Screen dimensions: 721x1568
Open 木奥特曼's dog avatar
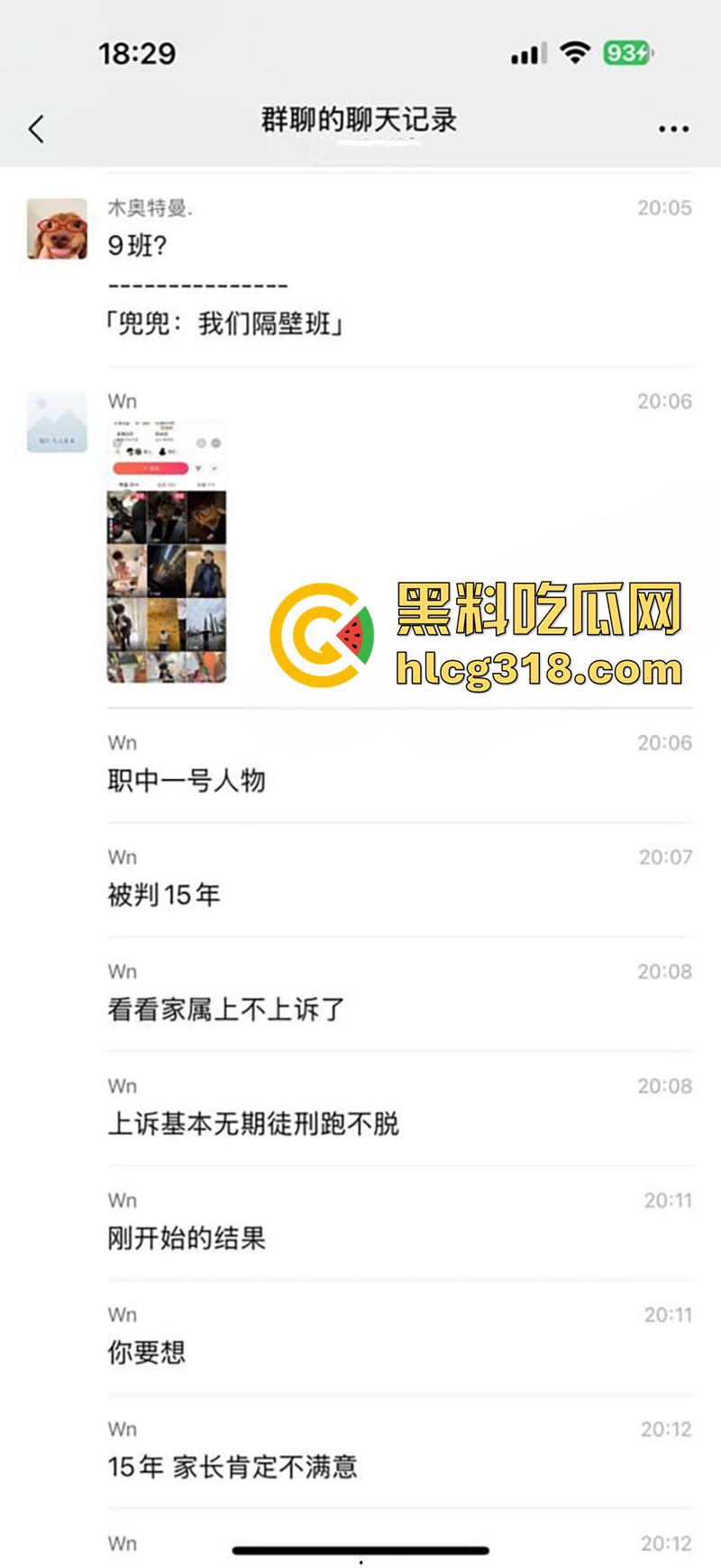57,230
